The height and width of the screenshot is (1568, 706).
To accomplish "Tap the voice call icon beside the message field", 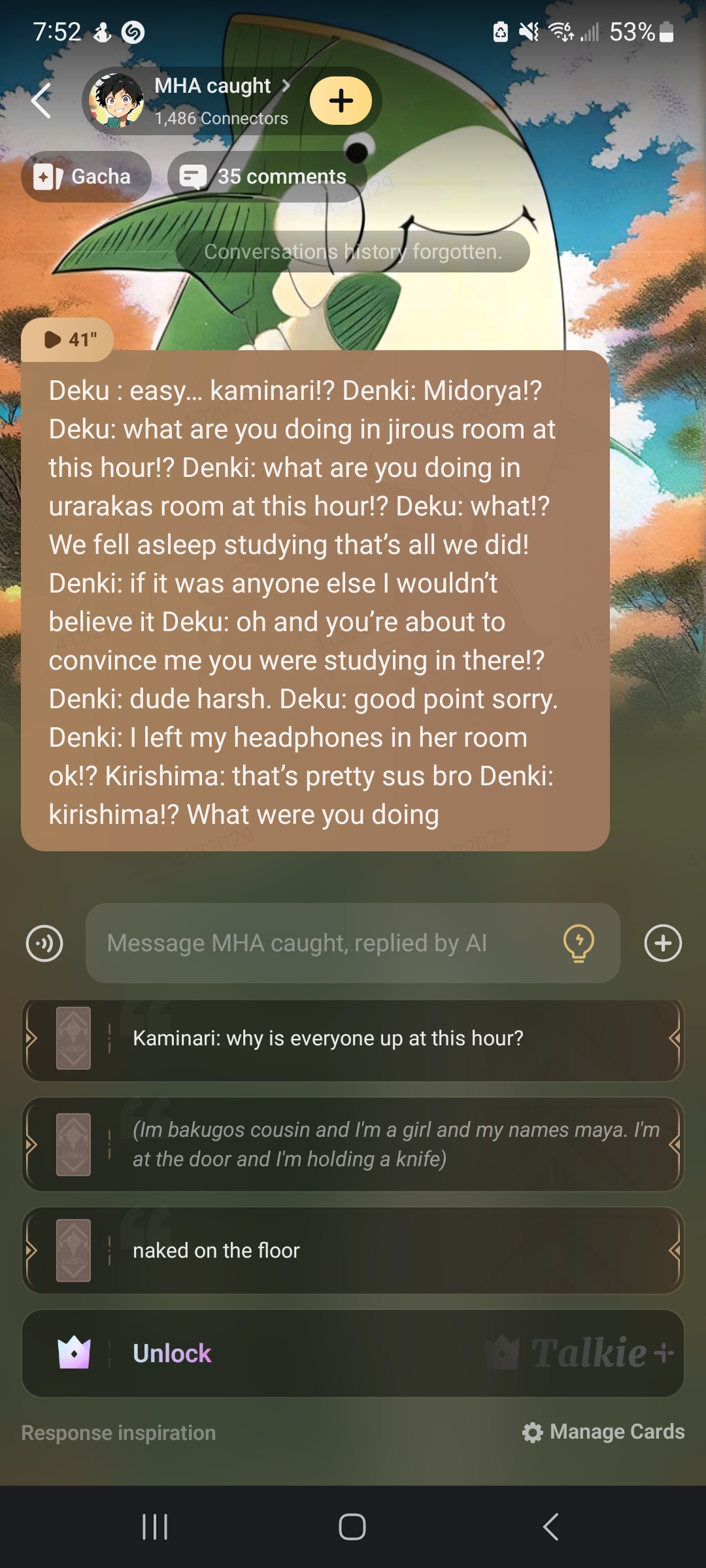I will (44, 943).
